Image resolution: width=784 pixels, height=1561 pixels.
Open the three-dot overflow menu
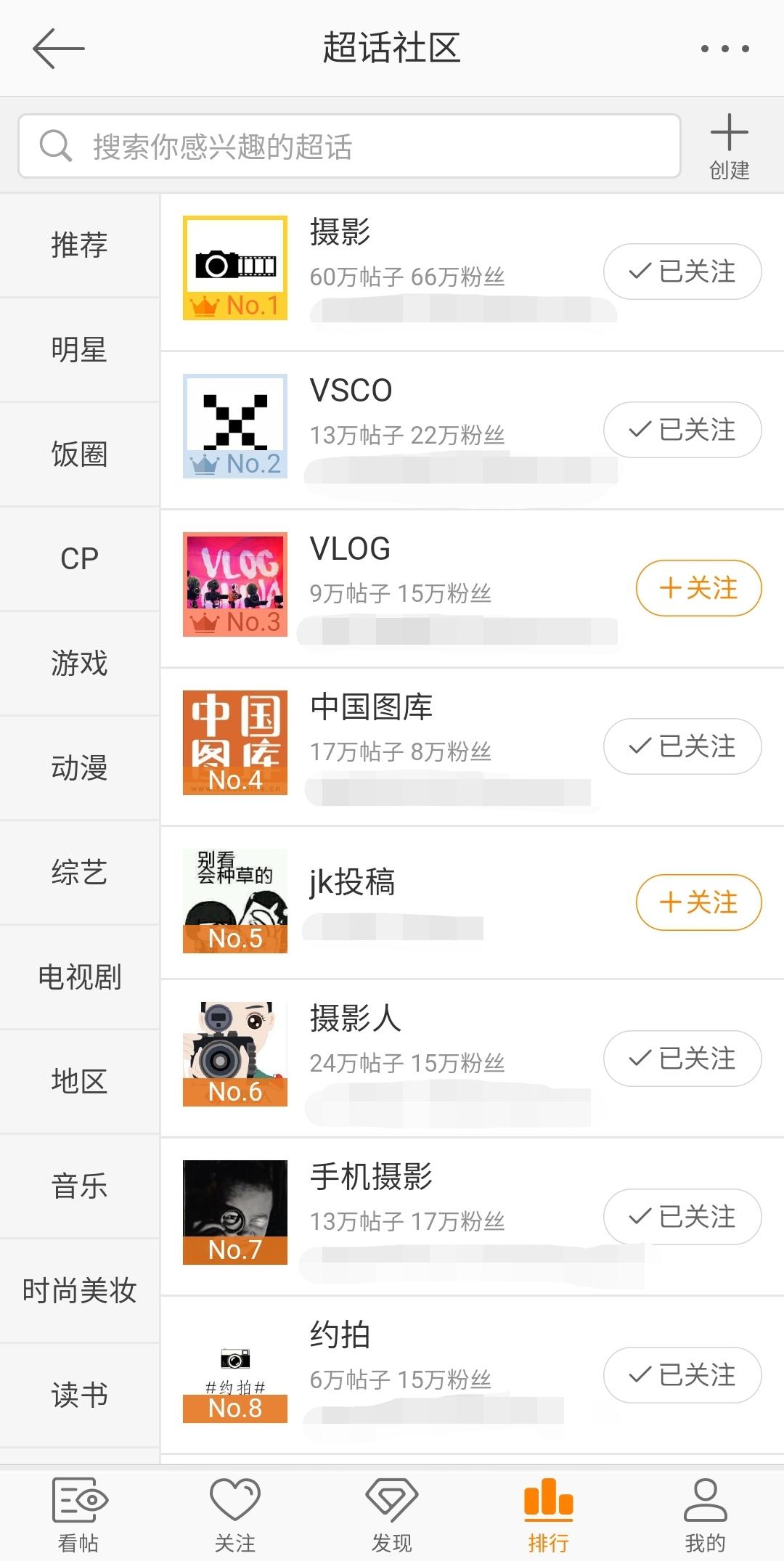coord(724,49)
